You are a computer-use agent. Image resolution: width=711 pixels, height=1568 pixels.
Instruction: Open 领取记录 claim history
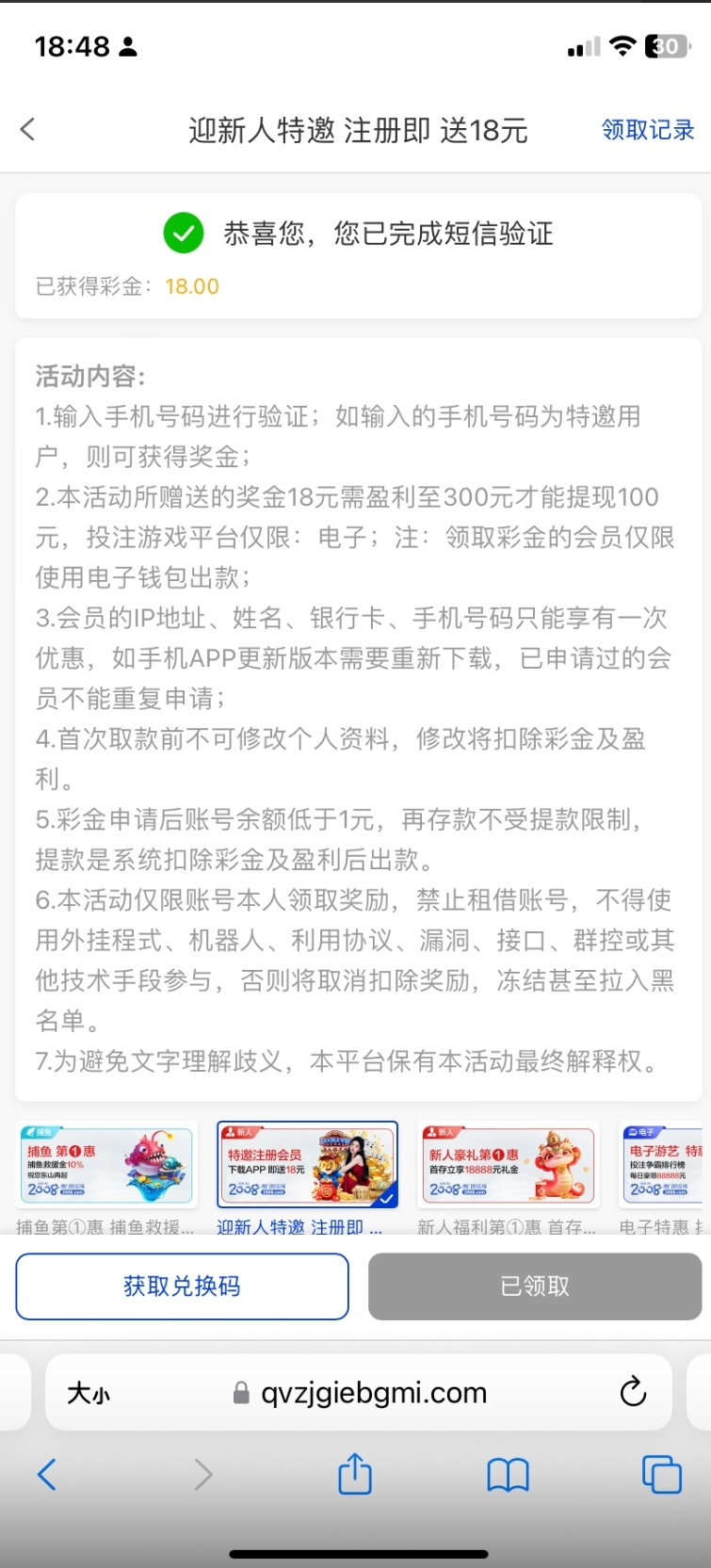tap(648, 130)
